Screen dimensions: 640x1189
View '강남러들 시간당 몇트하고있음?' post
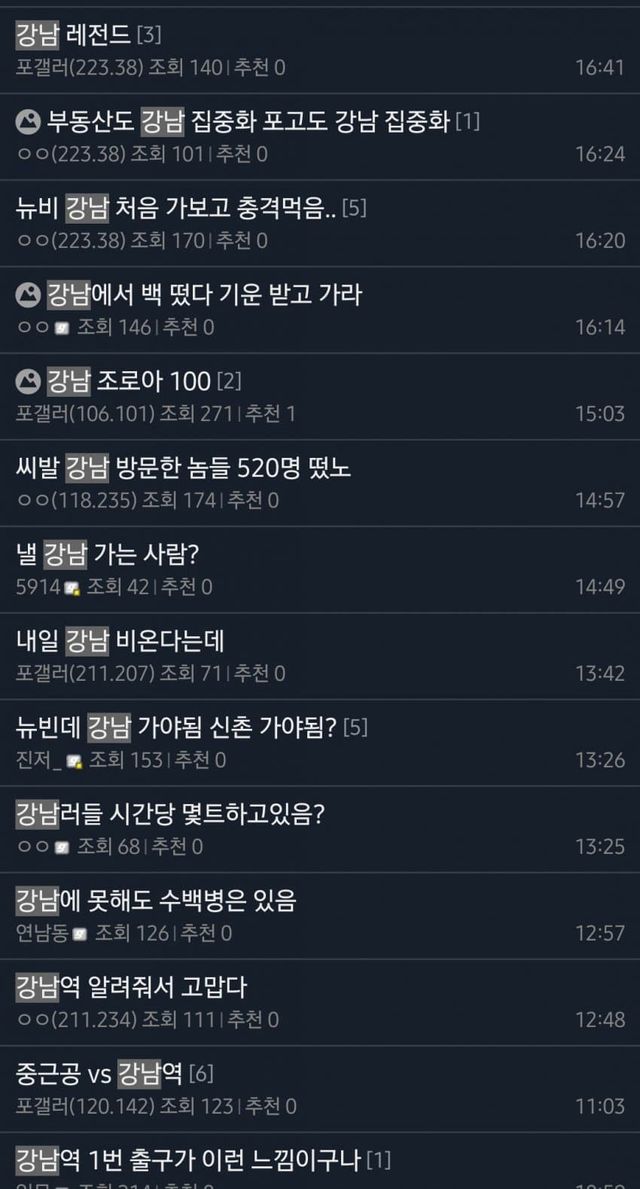click(x=170, y=813)
